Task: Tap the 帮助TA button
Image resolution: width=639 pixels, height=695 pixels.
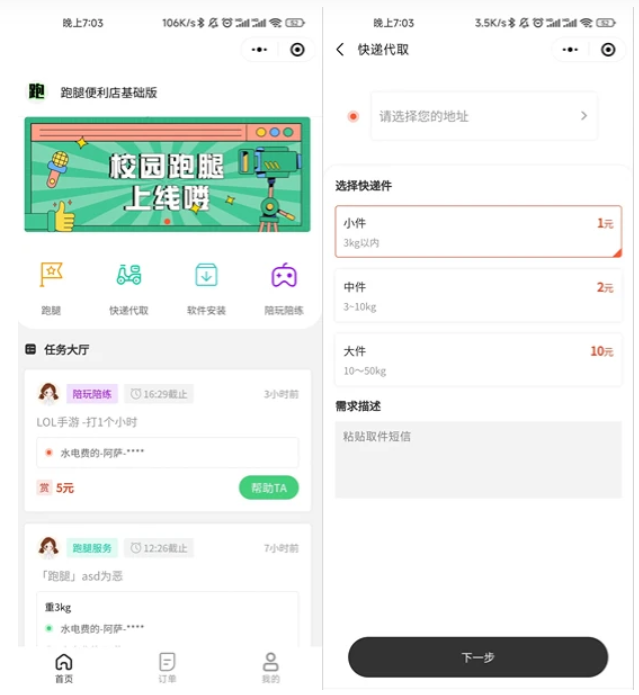Action: (268, 488)
